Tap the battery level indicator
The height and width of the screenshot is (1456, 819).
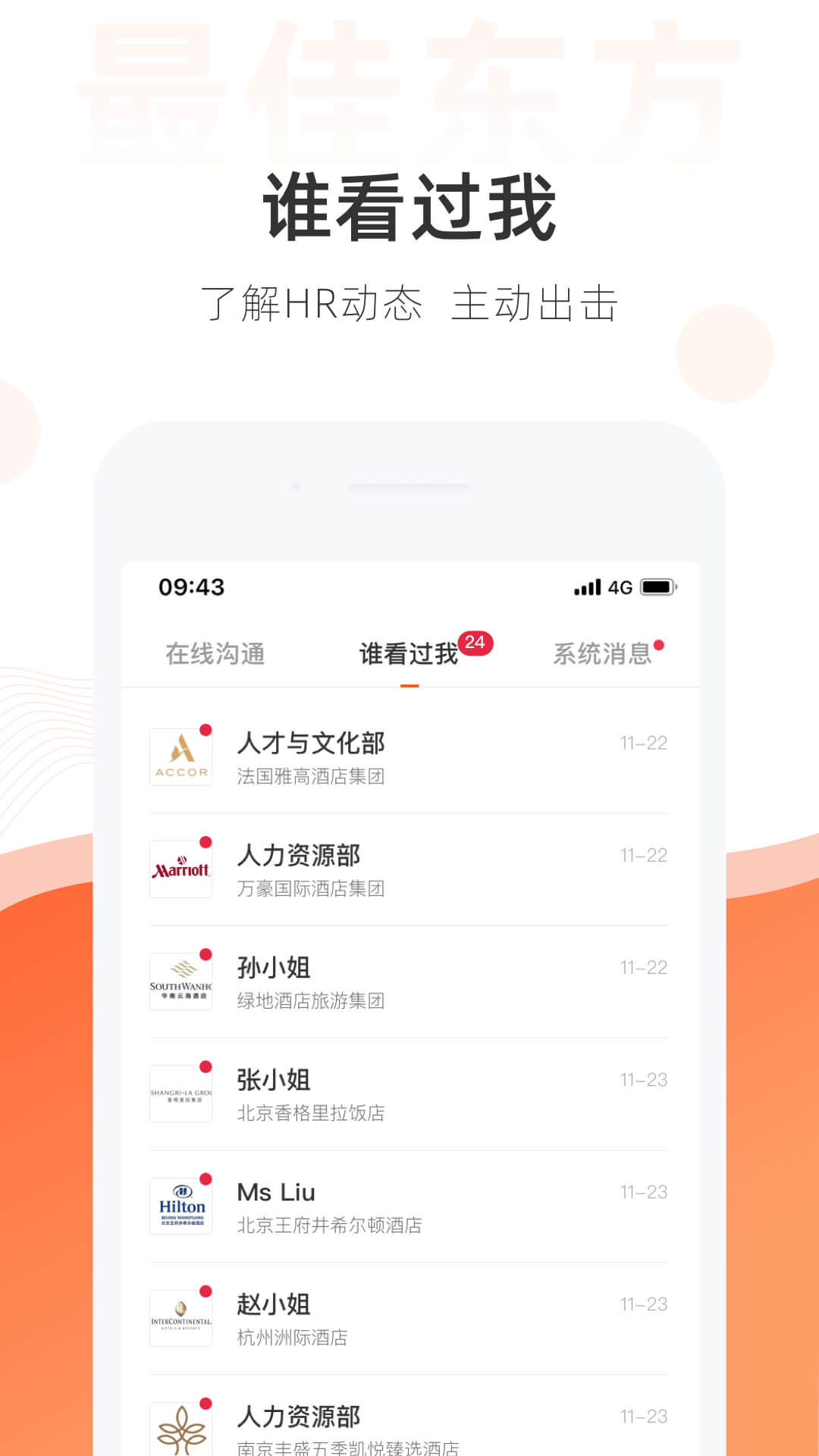659,586
